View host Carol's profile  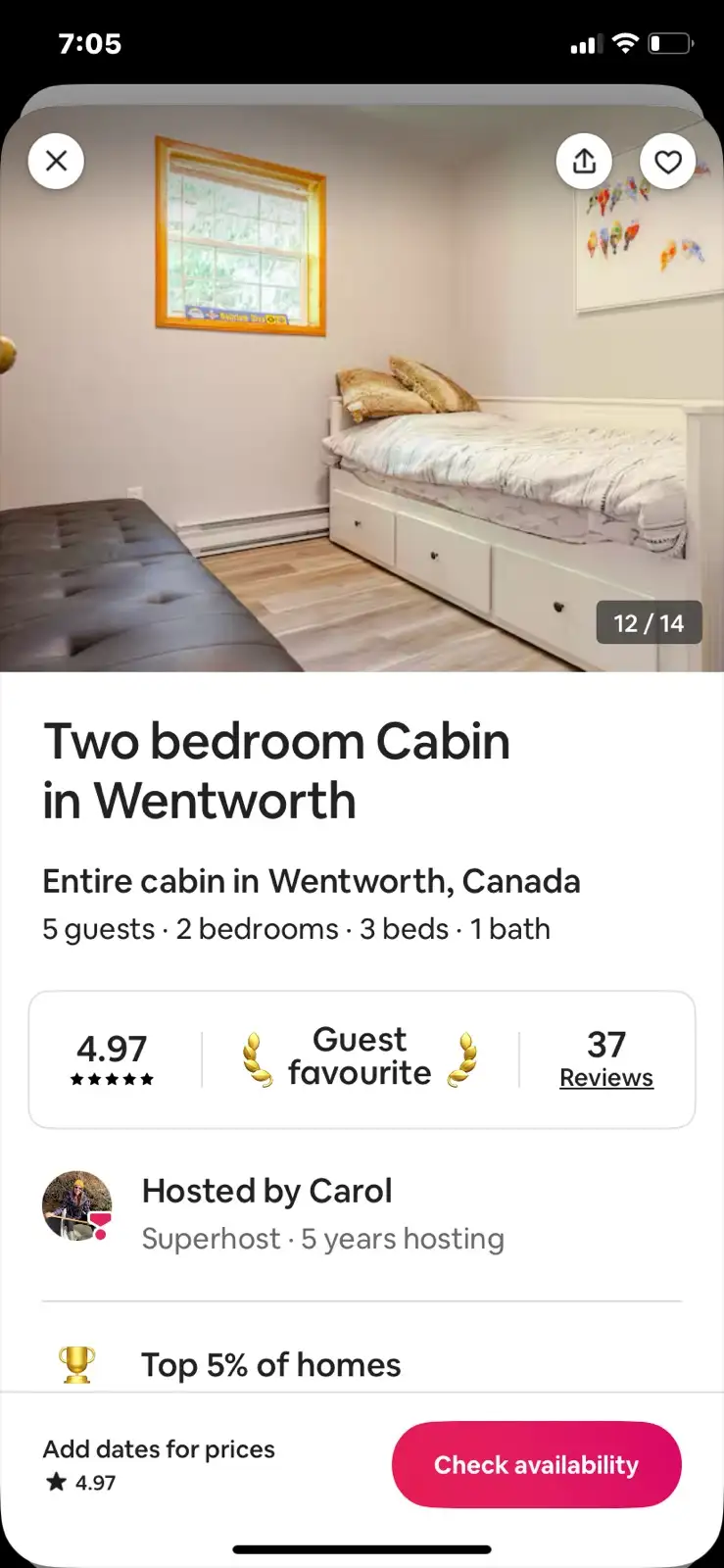click(77, 1206)
